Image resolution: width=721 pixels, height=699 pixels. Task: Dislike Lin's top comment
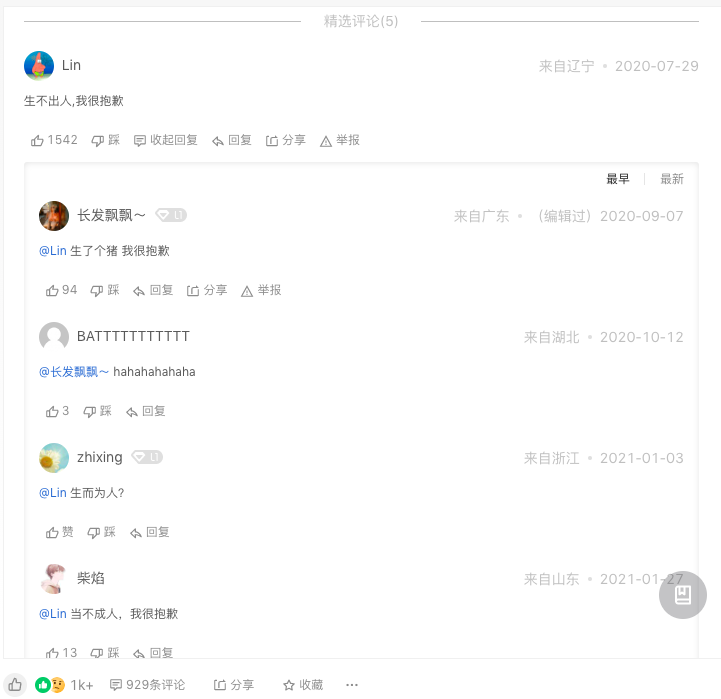[x=105, y=141]
